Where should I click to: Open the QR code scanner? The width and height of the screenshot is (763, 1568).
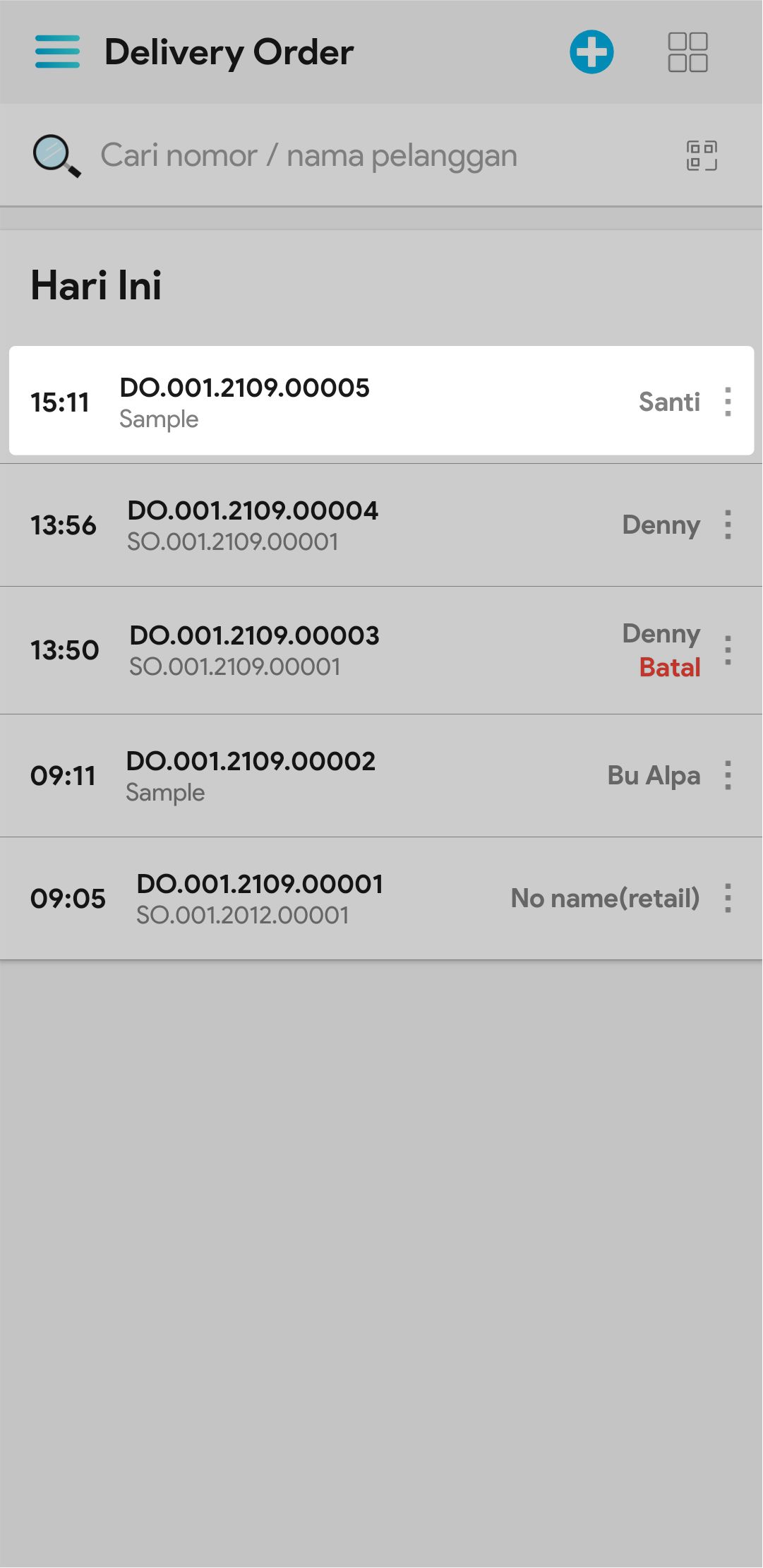tap(702, 156)
